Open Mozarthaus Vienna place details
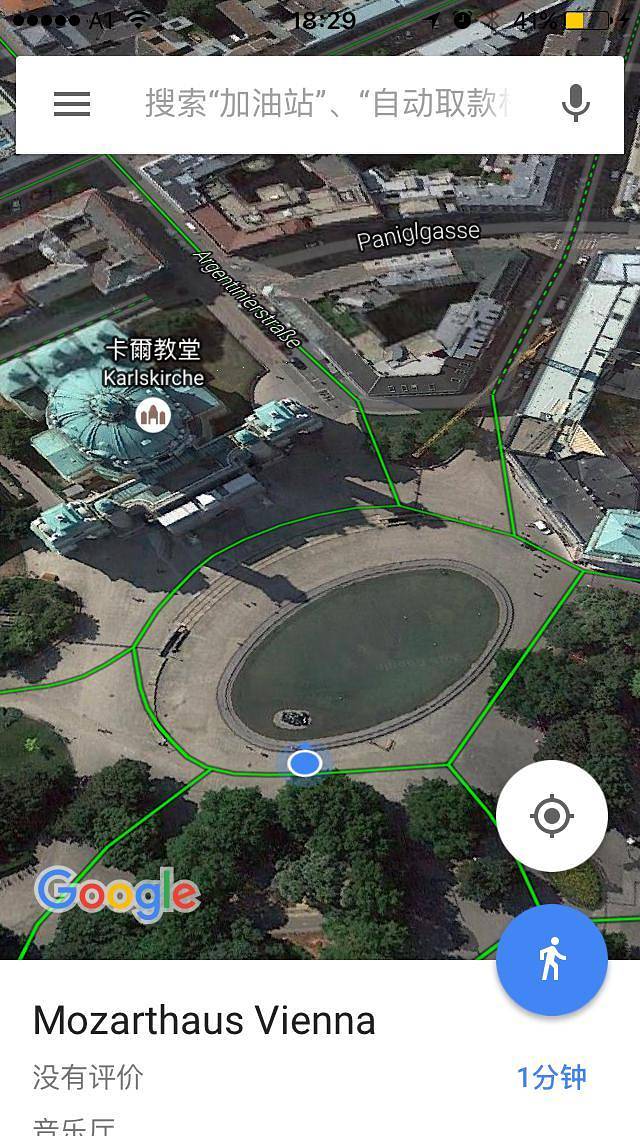This screenshot has height=1136, width=640. [205, 1021]
